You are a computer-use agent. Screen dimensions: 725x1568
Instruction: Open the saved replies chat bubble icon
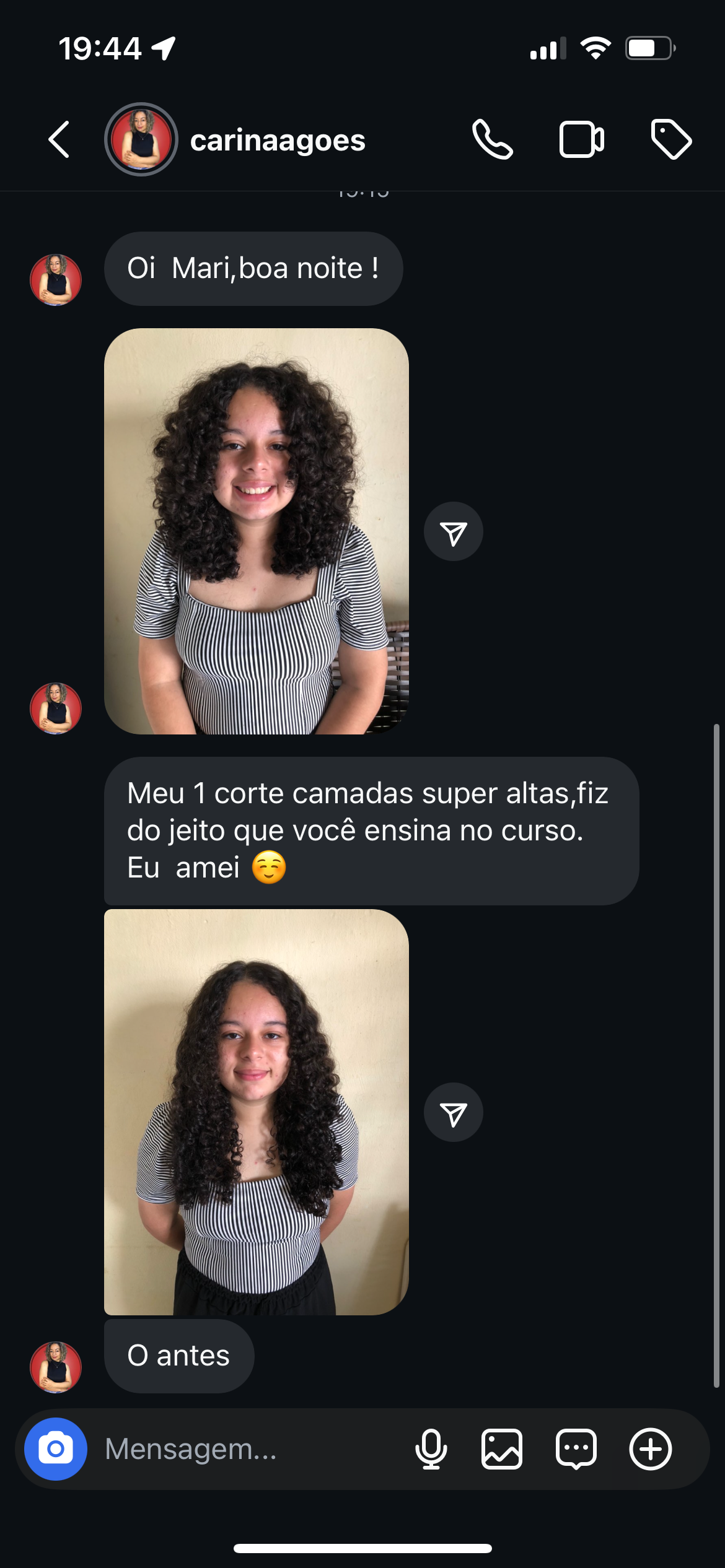pyautogui.click(x=576, y=1449)
